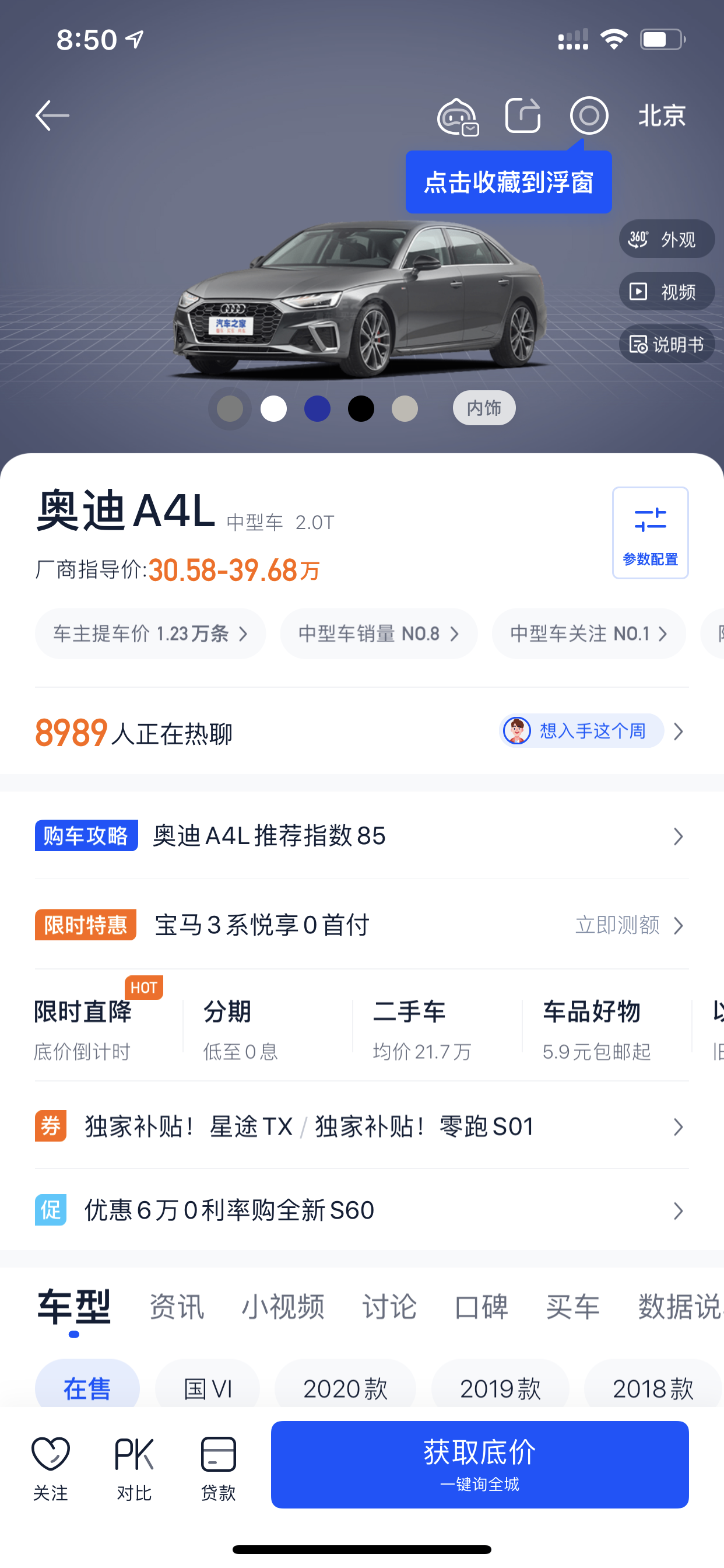Switch to 内饰 interior view
Viewport: 724px width, 1568px height.
coord(484,408)
